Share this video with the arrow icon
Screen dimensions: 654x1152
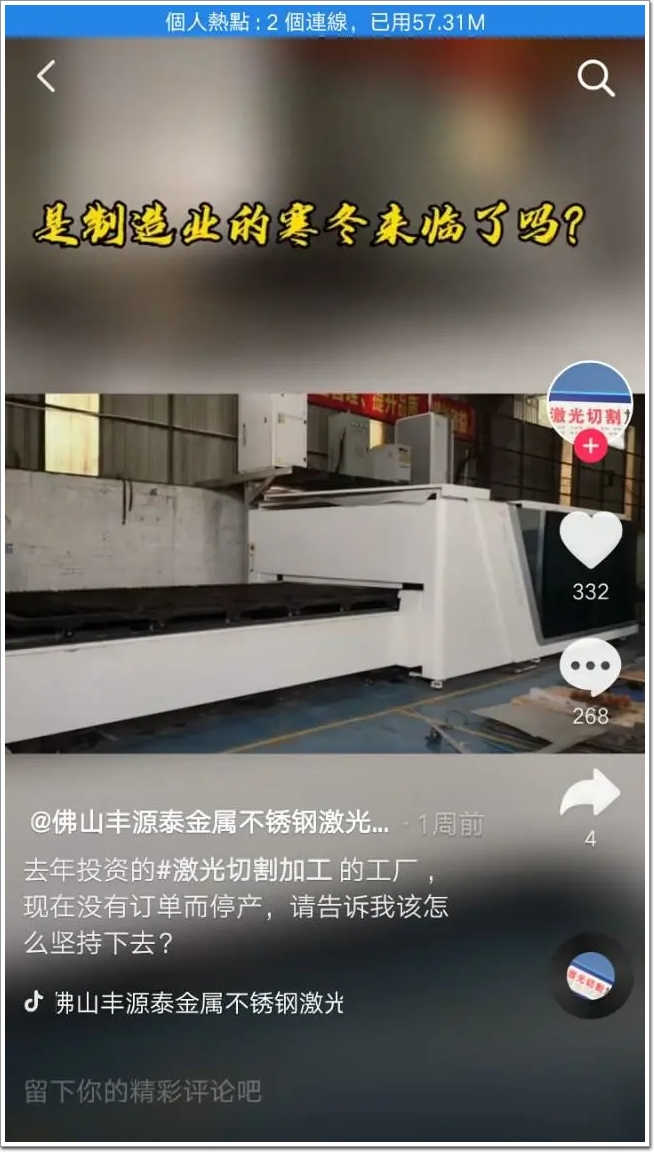click(590, 795)
